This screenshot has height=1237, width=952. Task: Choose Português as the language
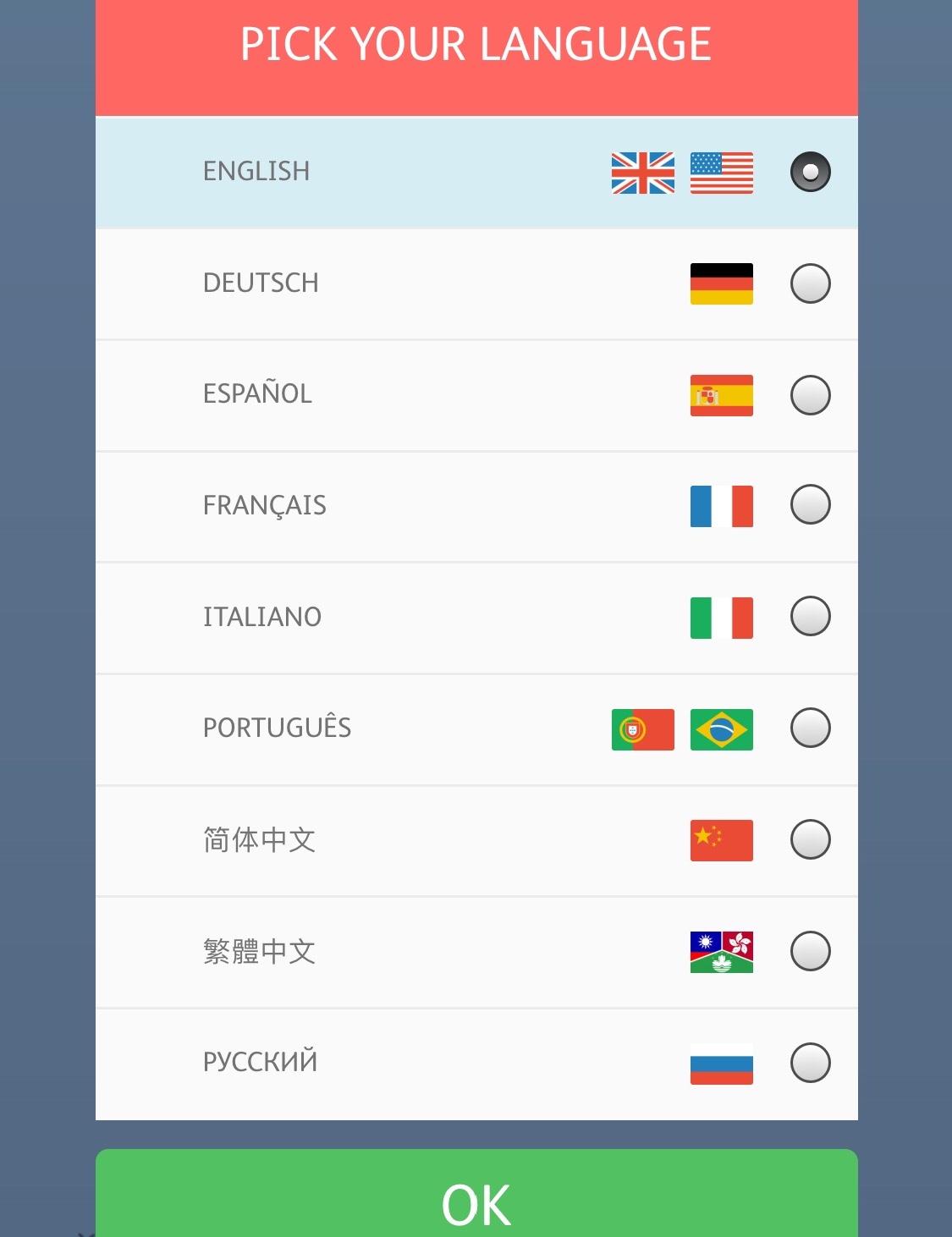(810, 728)
